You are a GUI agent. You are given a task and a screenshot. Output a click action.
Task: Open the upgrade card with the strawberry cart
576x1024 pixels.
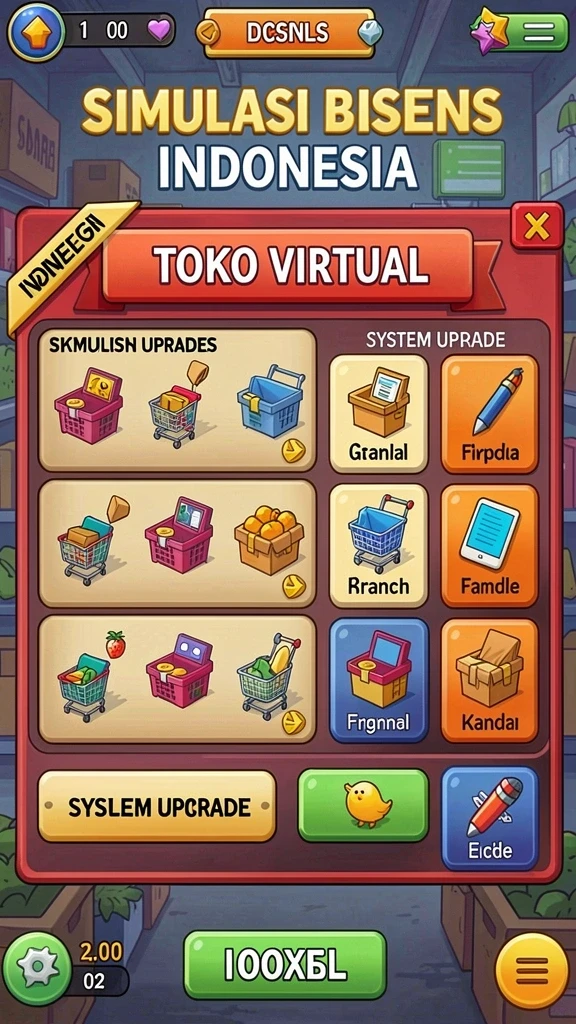pyautogui.click(x=177, y=679)
